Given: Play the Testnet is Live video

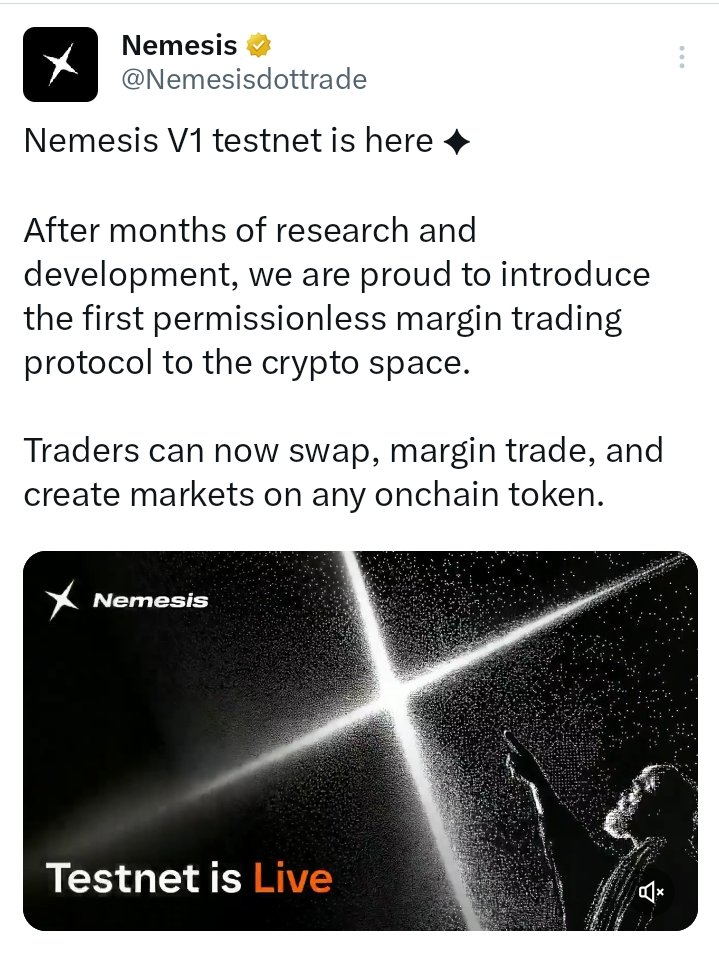Looking at the screenshot, I should coord(360,740).
